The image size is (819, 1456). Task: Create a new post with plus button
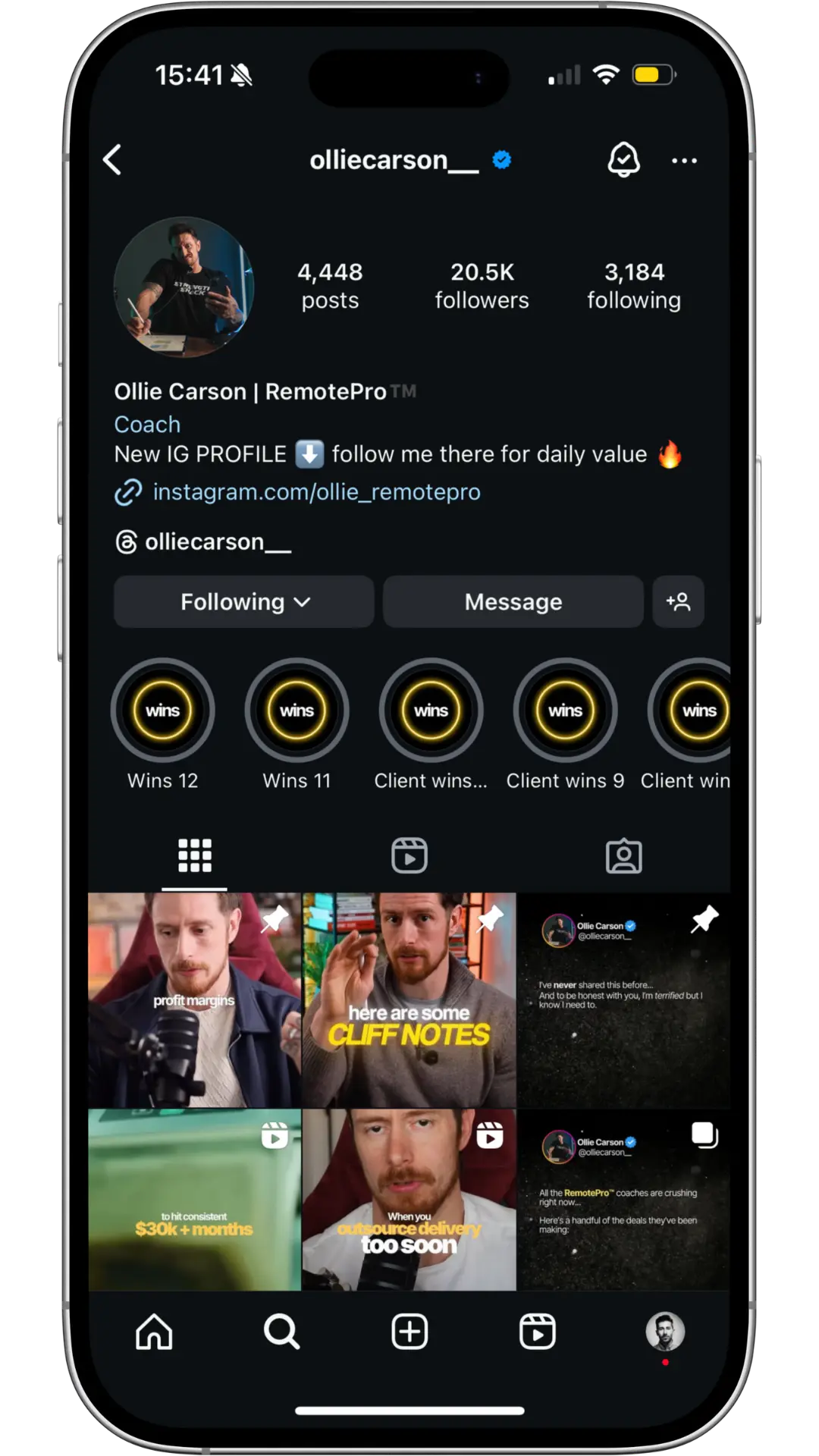tap(409, 1332)
